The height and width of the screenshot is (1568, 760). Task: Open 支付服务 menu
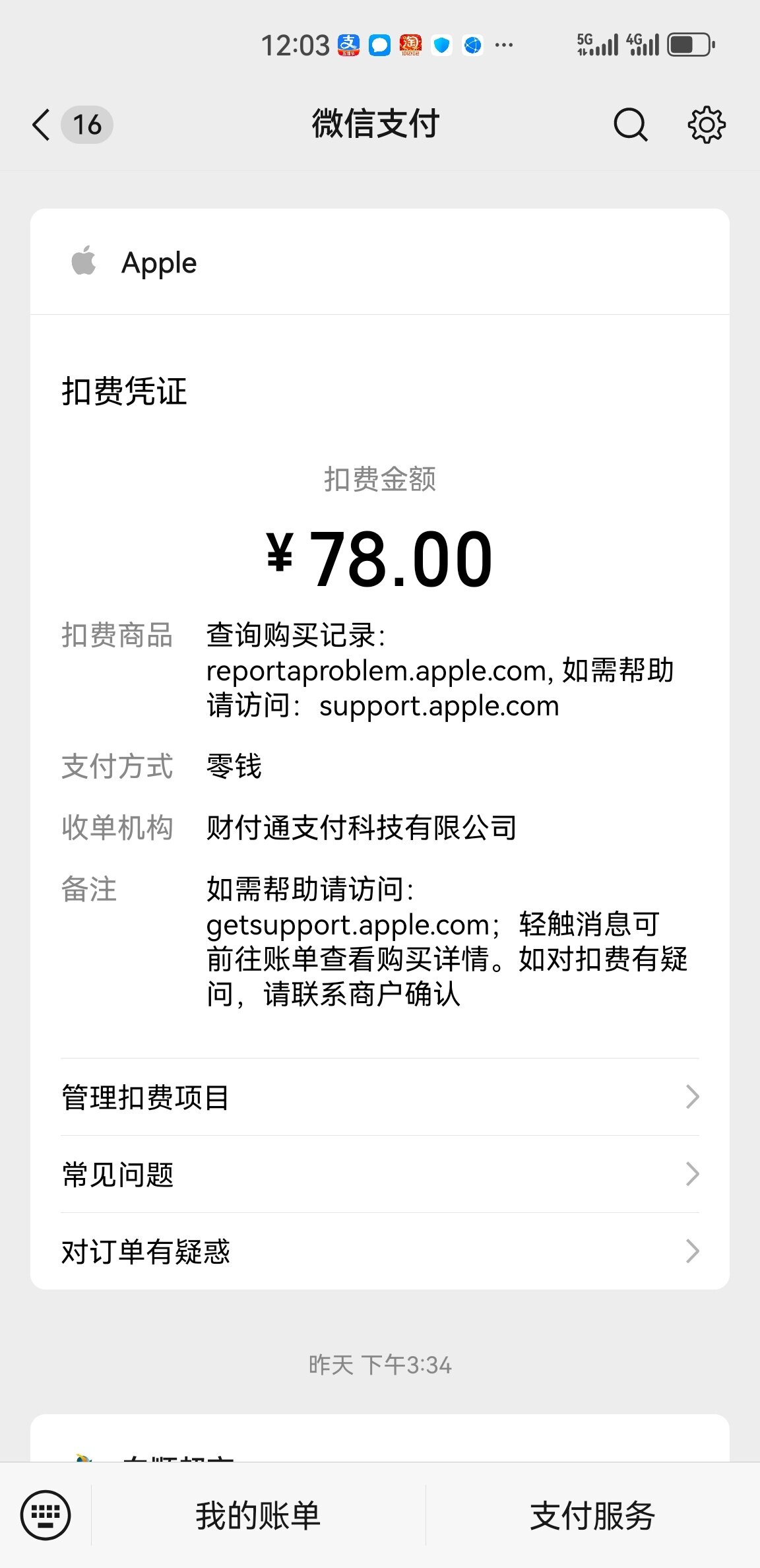(592, 1515)
